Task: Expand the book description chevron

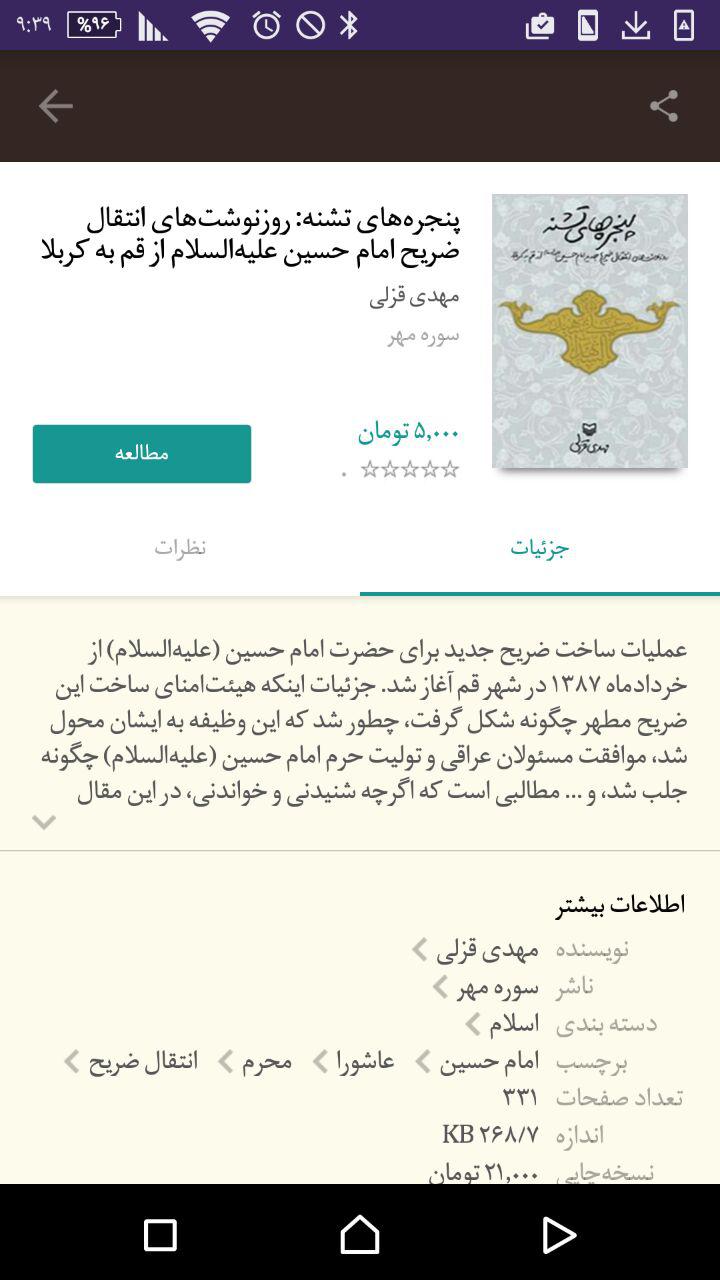Action: (44, 822)
